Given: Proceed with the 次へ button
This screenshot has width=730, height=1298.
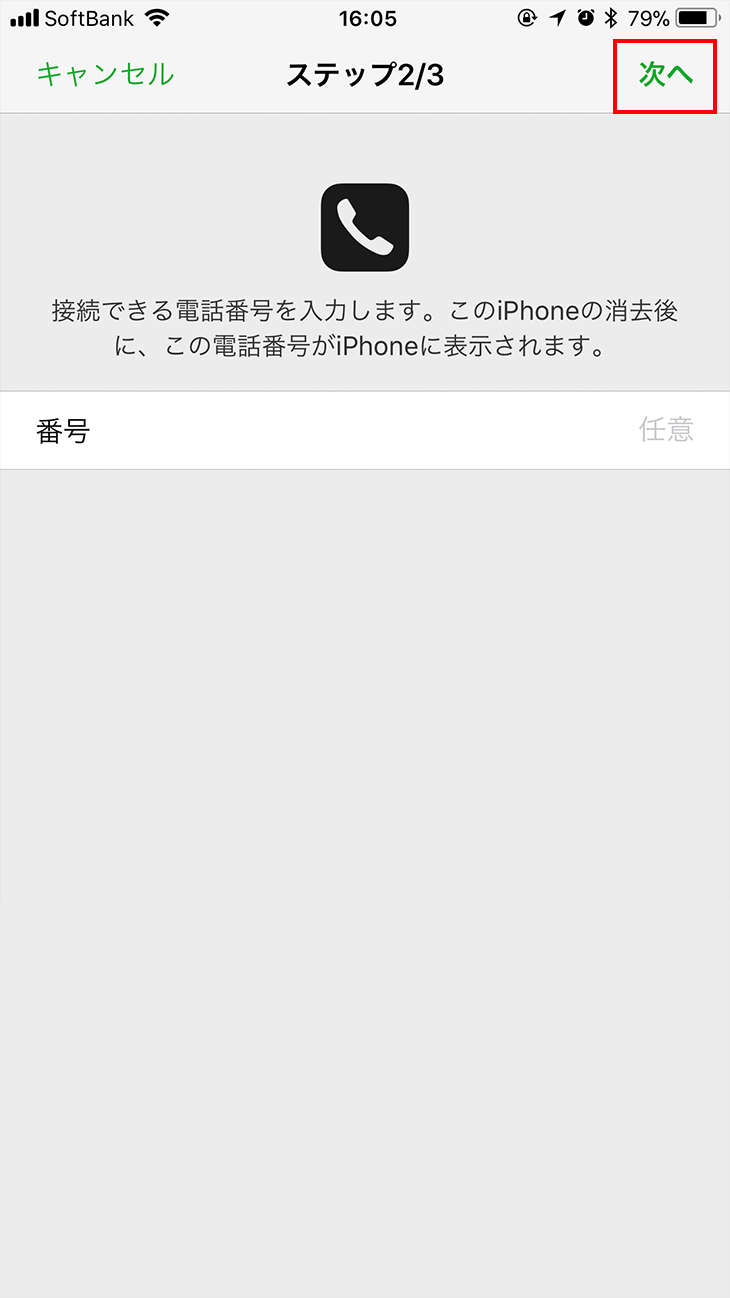Looking at the screenshot, I should [x=665, y=75].
